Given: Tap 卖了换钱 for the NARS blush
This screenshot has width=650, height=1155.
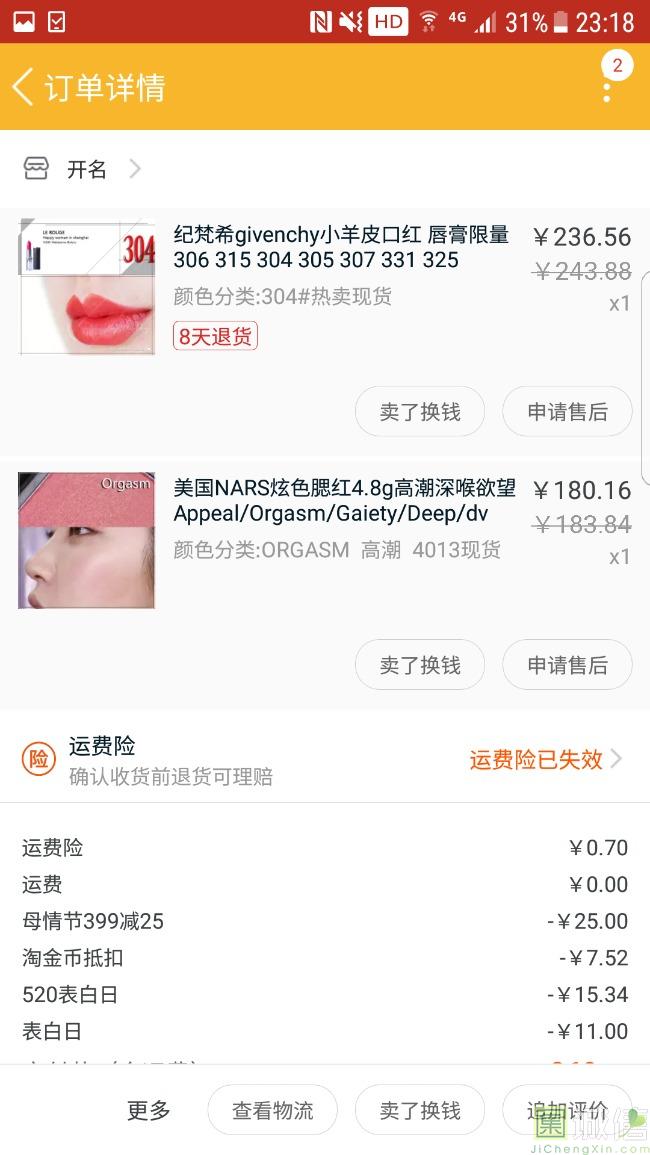Looking at the screenshot, I should 420,665.
